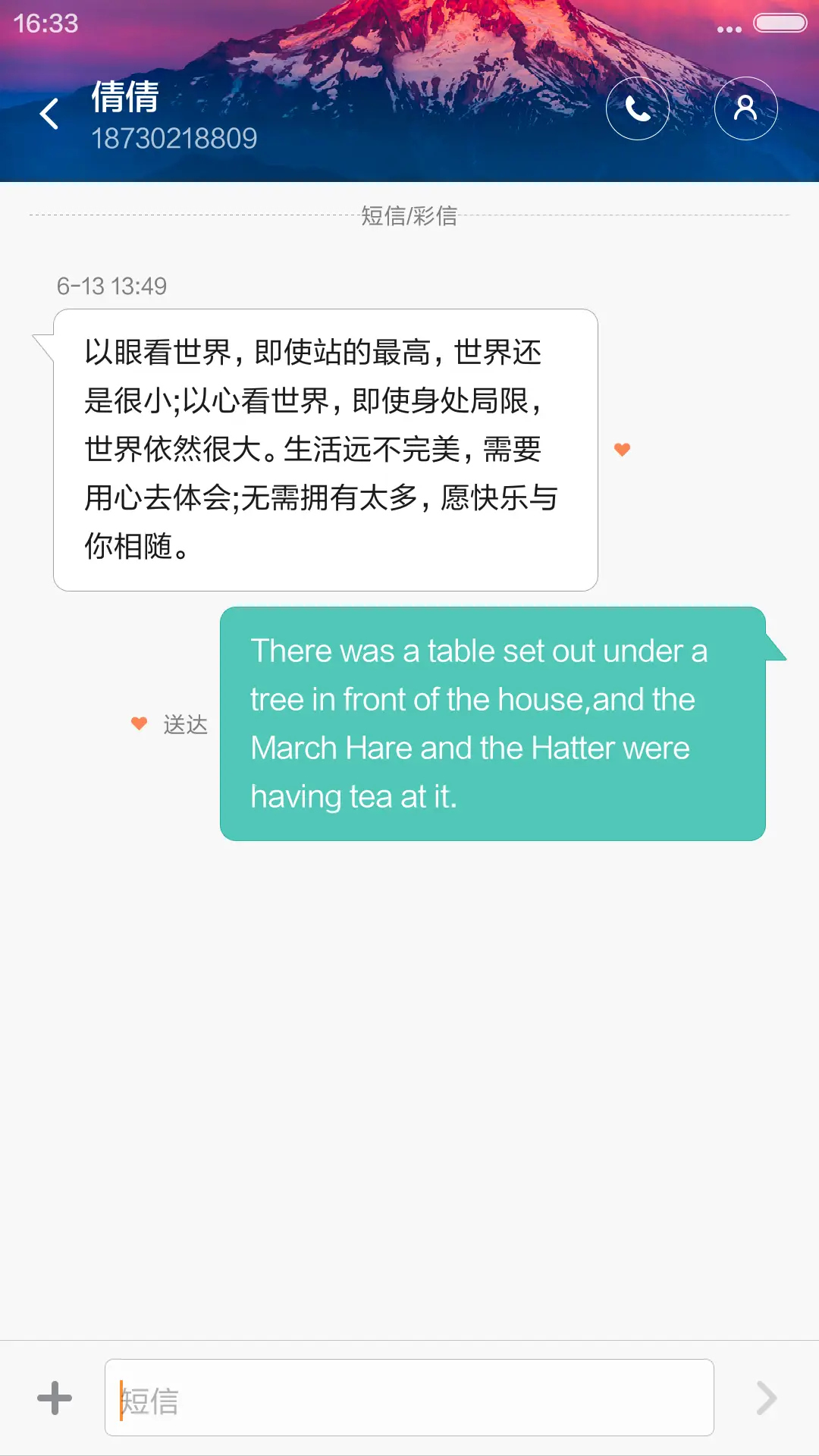Tap the back arrow to leave conversation

[49, 113]
